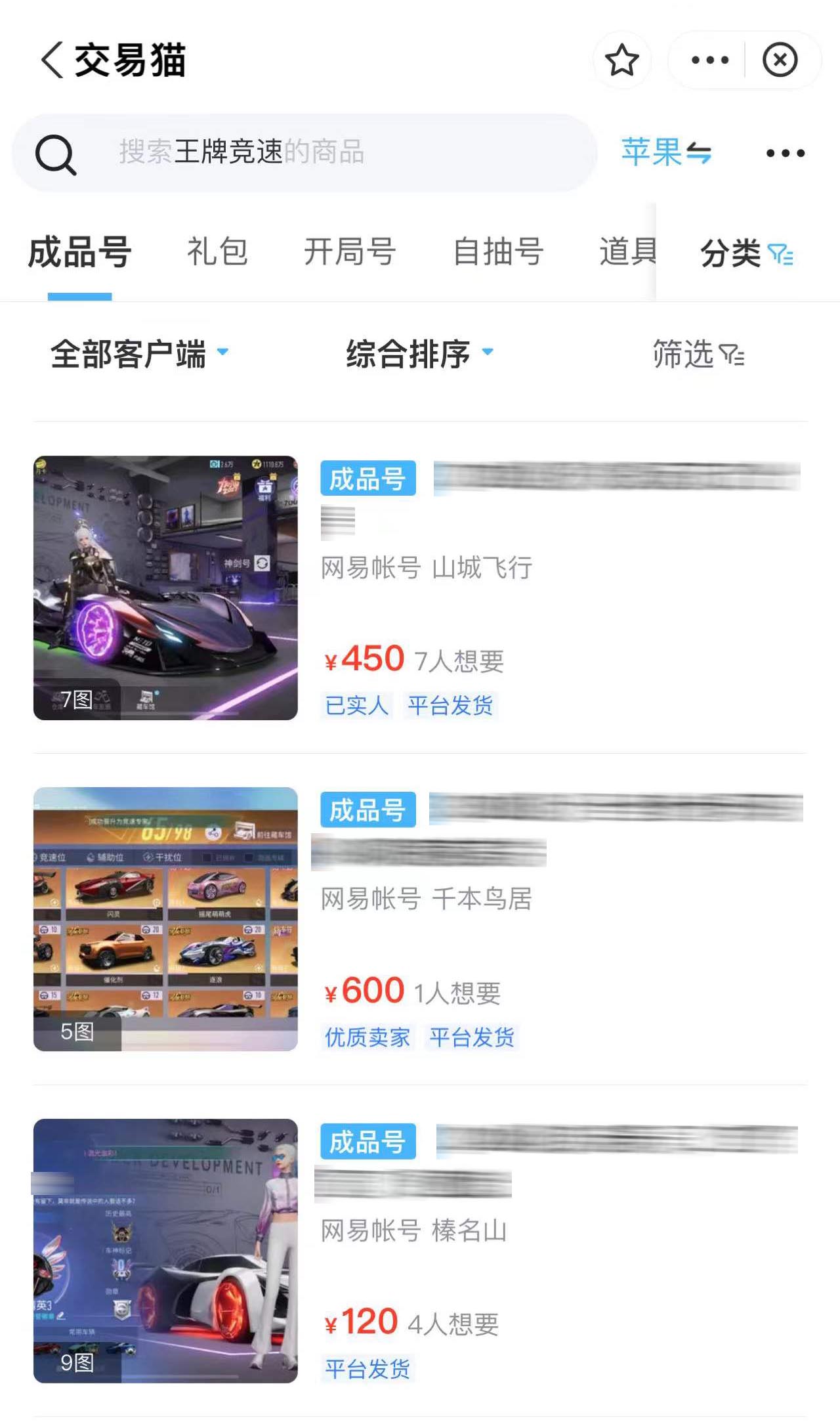Switch to the 开局号 tab
Screen dimensions: 840x1428
click(349, 252)
